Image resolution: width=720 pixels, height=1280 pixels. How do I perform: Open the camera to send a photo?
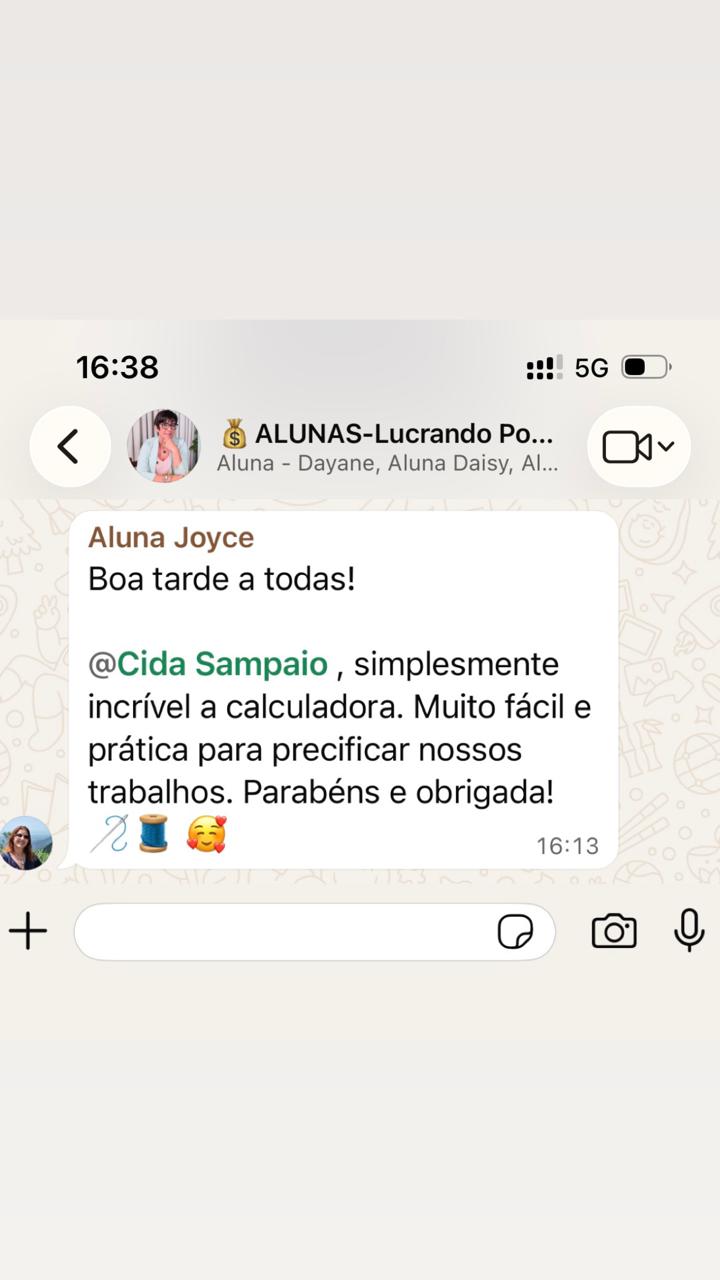pos(614,931)
